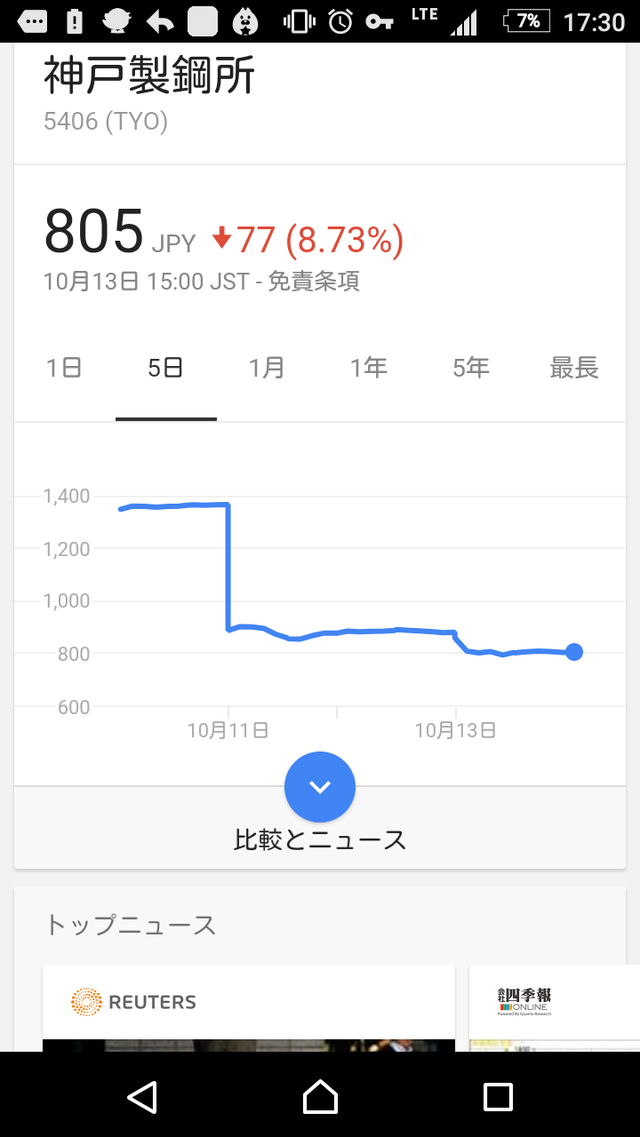This screenshot has height=1137, width=640.
Task: Show the 1月 price chart
Action: (267, 368)
